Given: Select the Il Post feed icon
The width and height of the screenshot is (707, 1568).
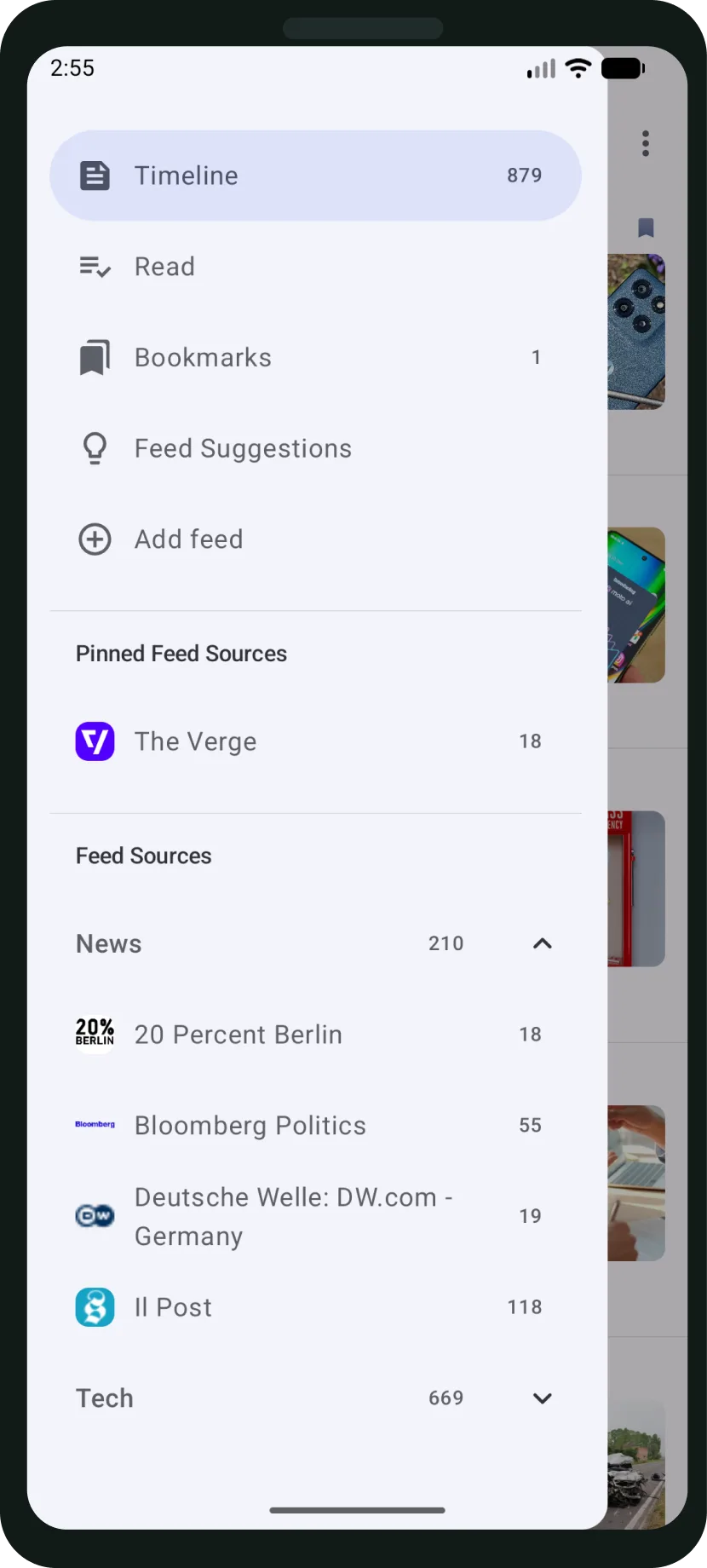Looking at the screenshot, I should click(x=95, y=1306).
